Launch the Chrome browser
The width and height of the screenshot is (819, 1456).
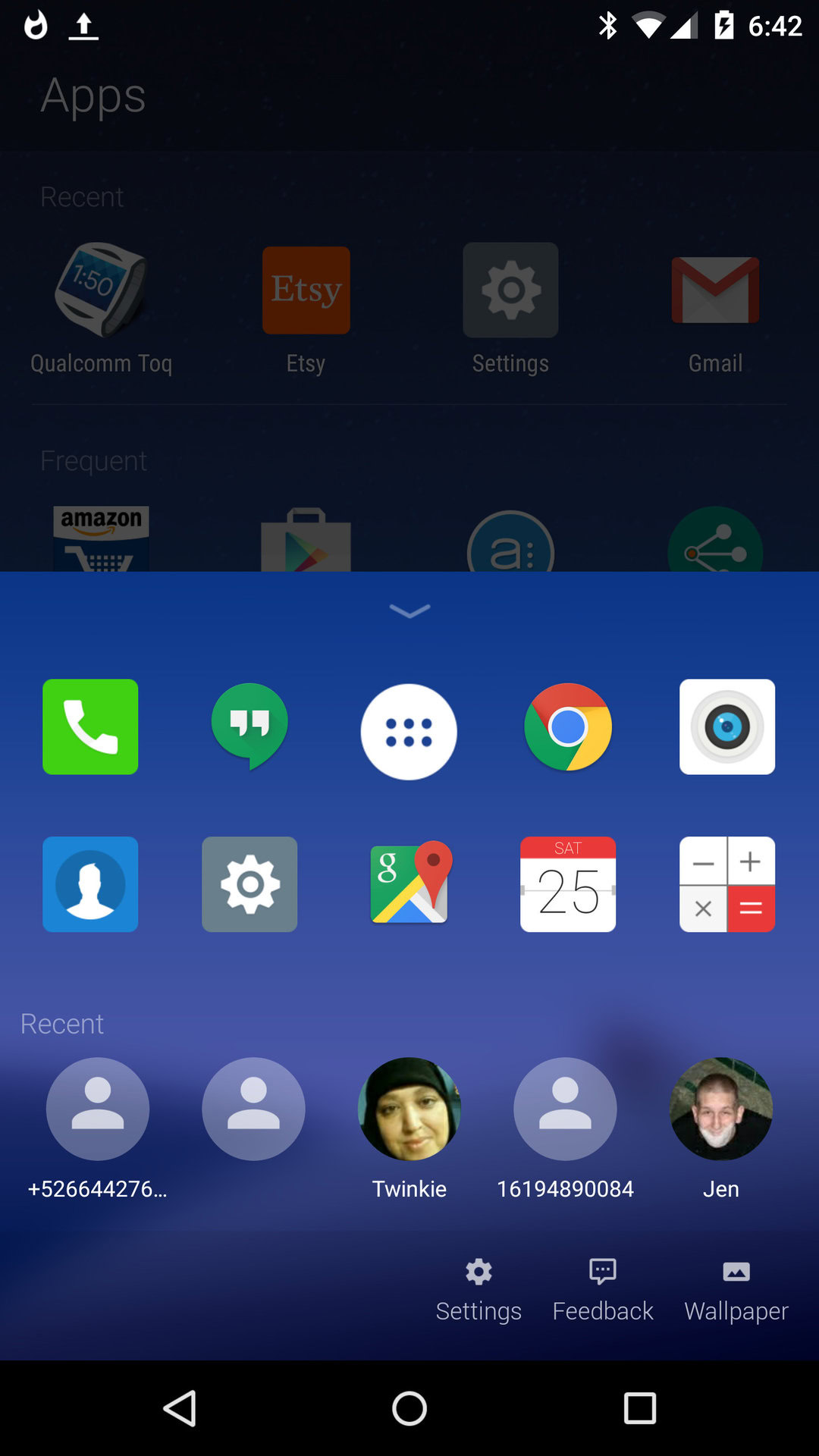(568, 726)
